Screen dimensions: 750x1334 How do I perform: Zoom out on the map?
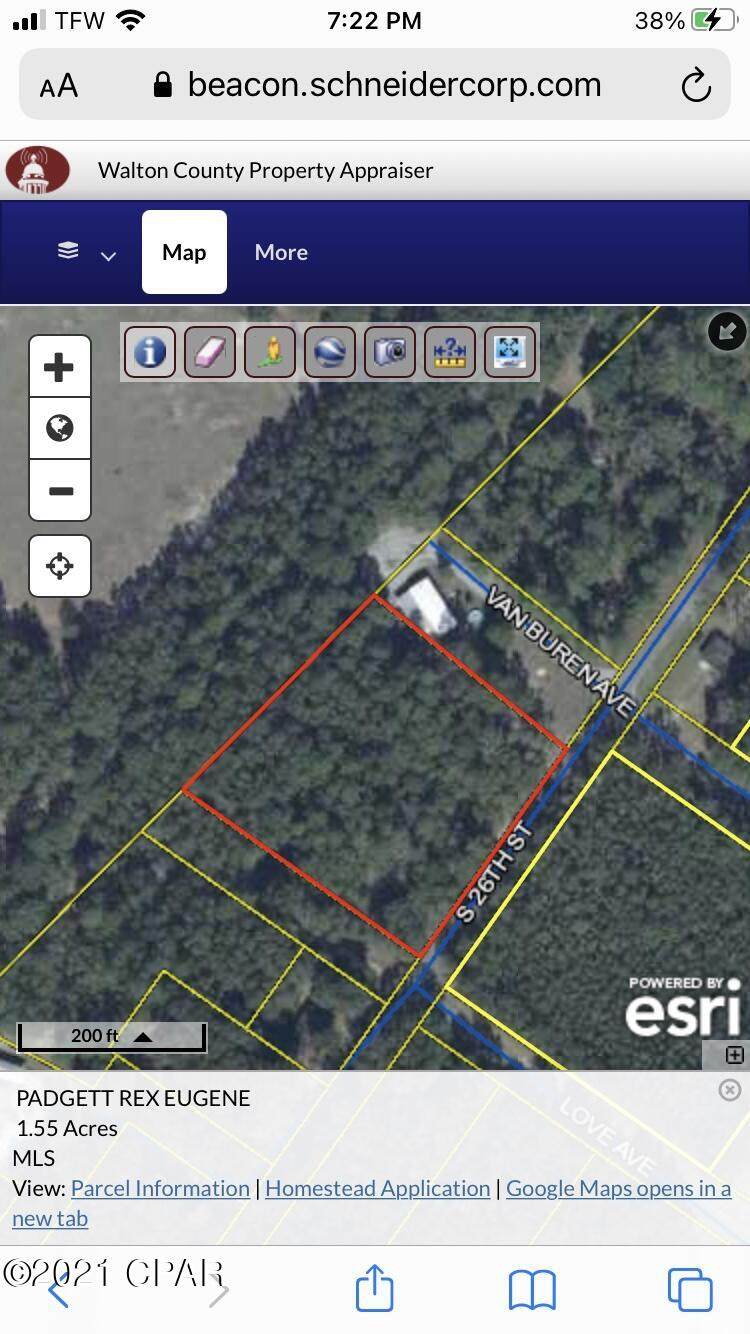tap(60, 491)
